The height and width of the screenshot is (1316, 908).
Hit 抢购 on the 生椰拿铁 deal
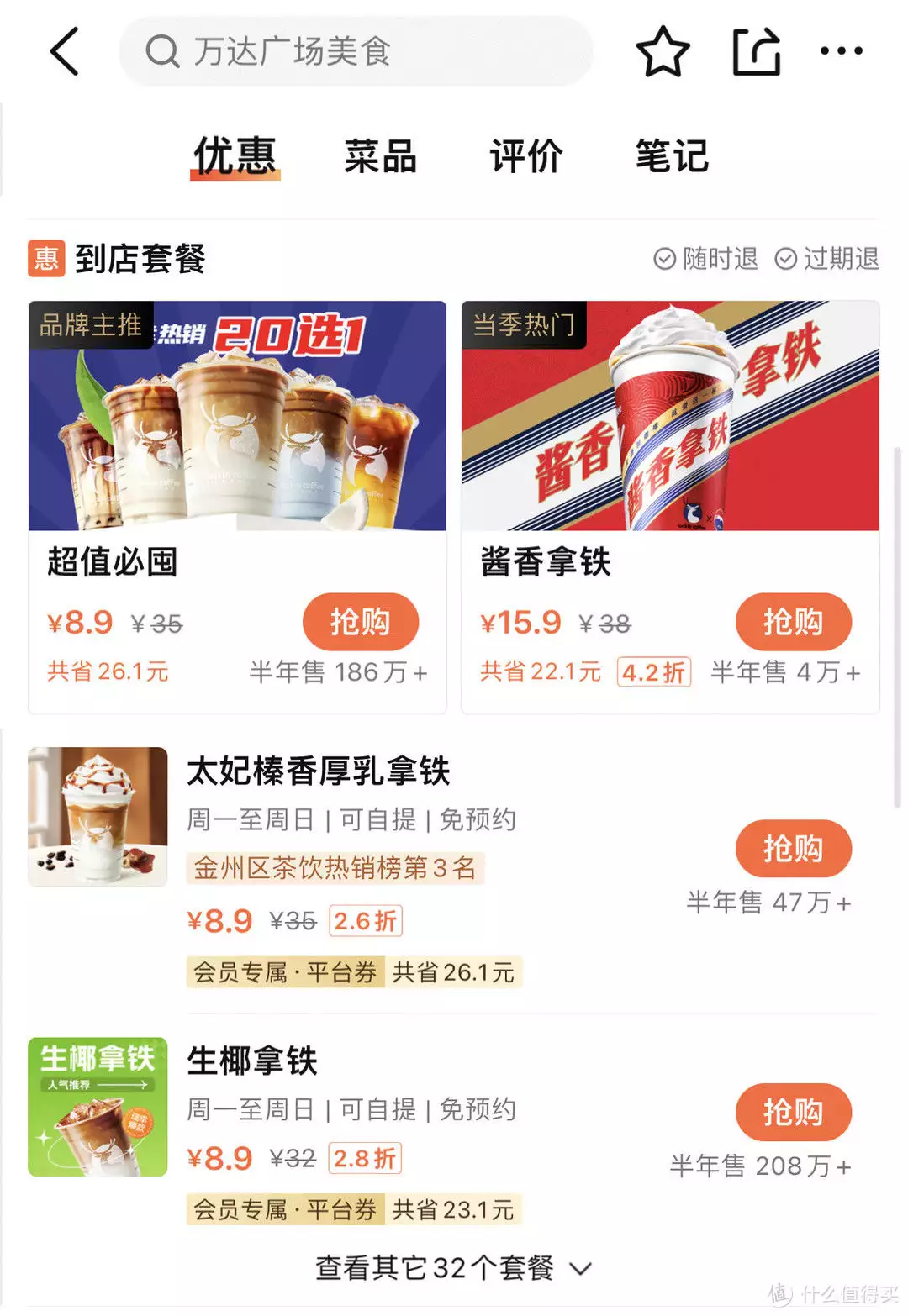793,1112
